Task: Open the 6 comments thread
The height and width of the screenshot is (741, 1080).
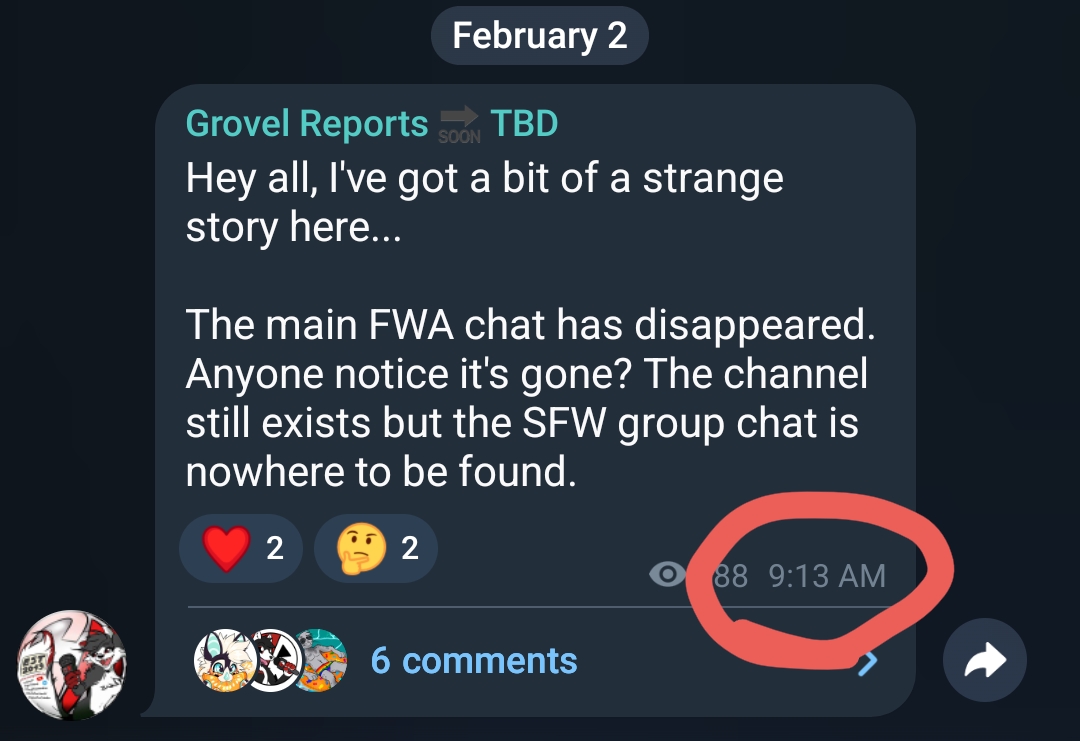Action: click(473, 660)
